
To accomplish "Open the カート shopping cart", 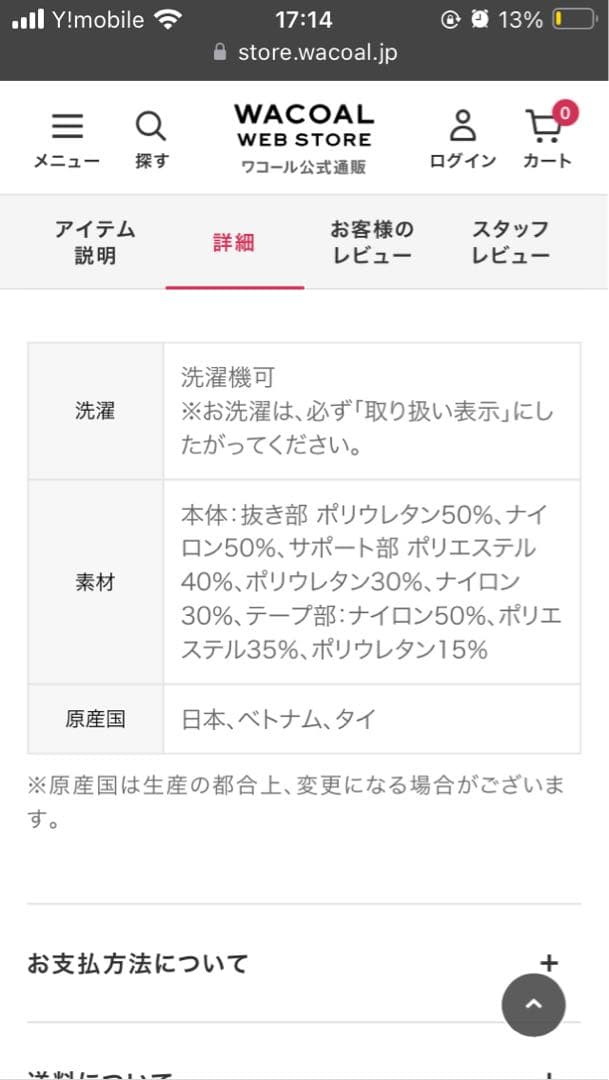I will 546,139.
